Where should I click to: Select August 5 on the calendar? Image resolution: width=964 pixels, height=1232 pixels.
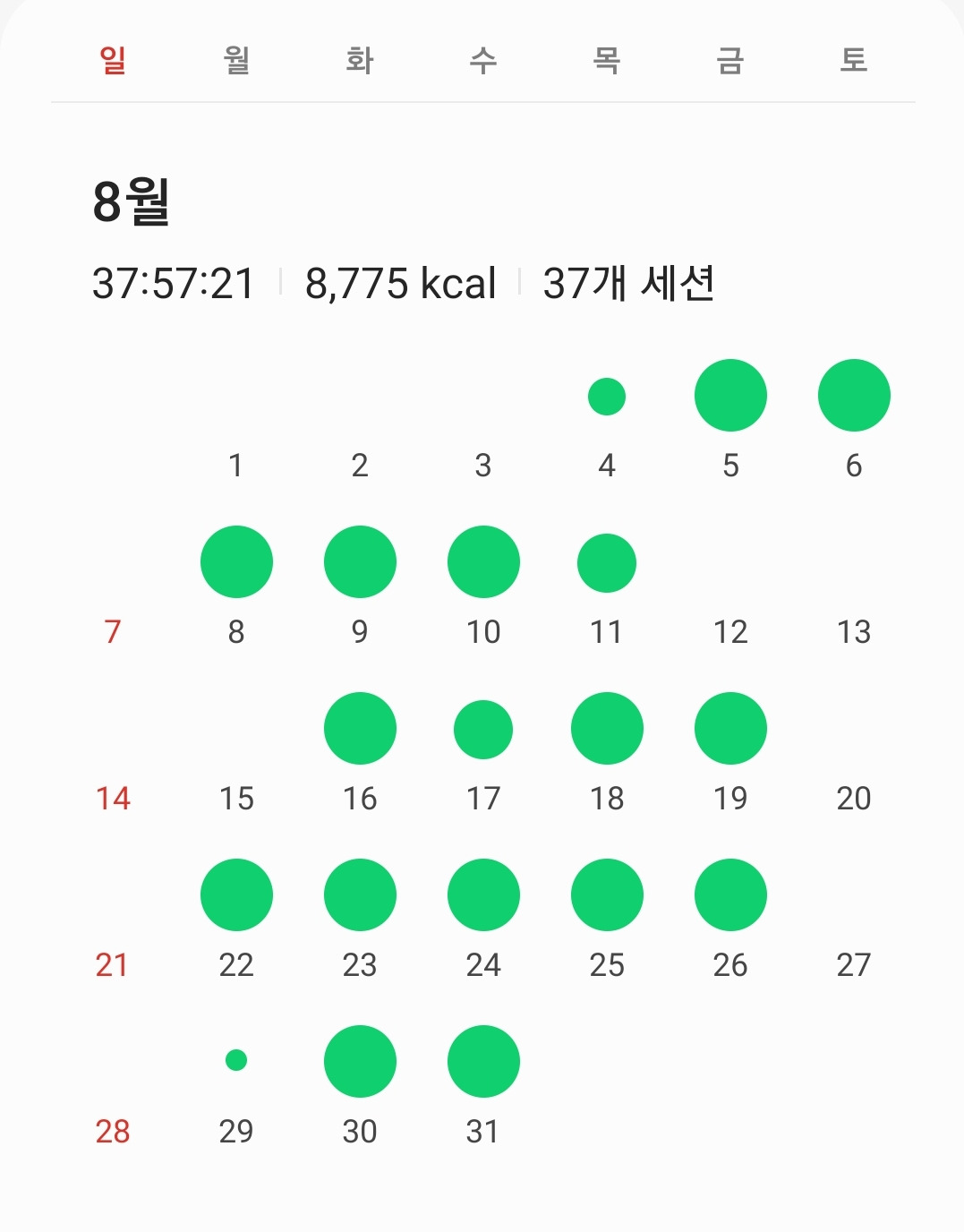point(730,396)
